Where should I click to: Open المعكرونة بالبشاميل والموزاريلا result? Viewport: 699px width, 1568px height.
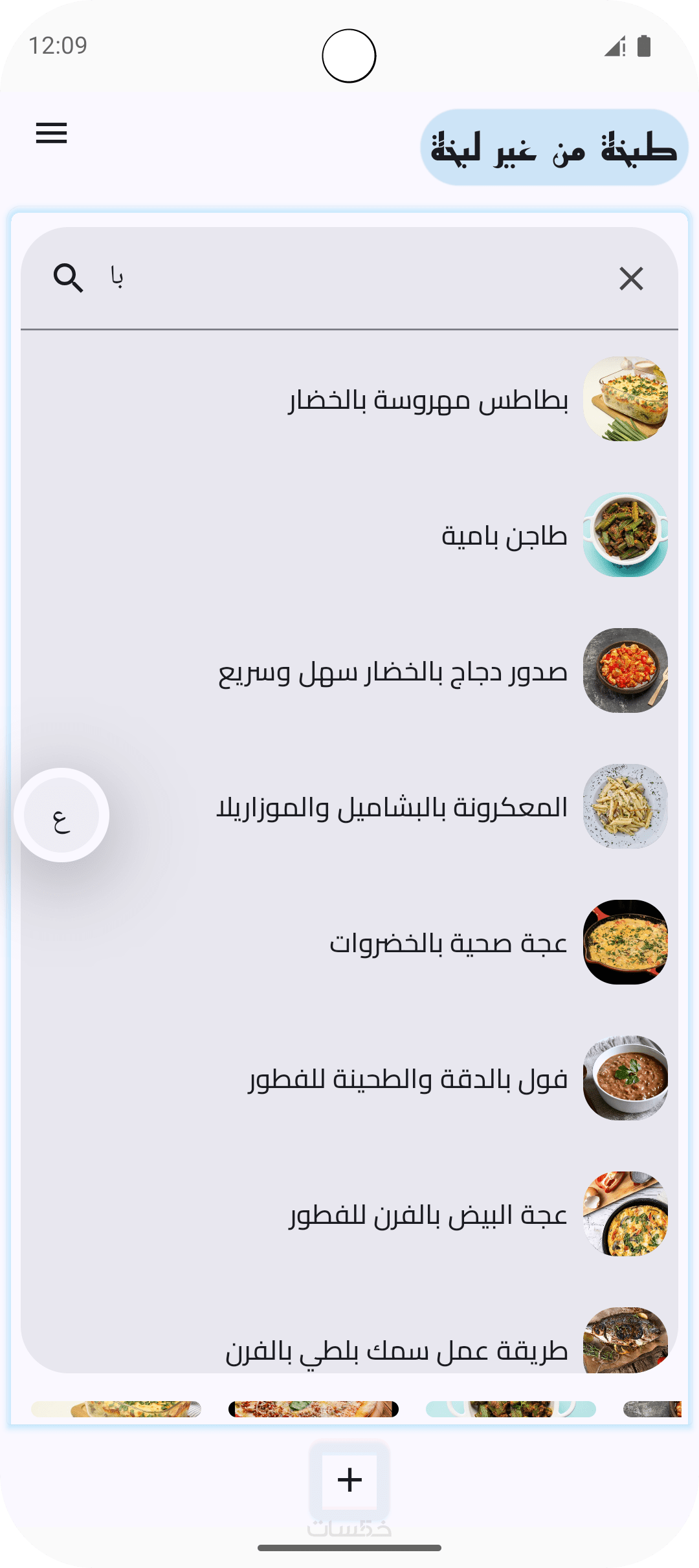click(x=392, y=807)
